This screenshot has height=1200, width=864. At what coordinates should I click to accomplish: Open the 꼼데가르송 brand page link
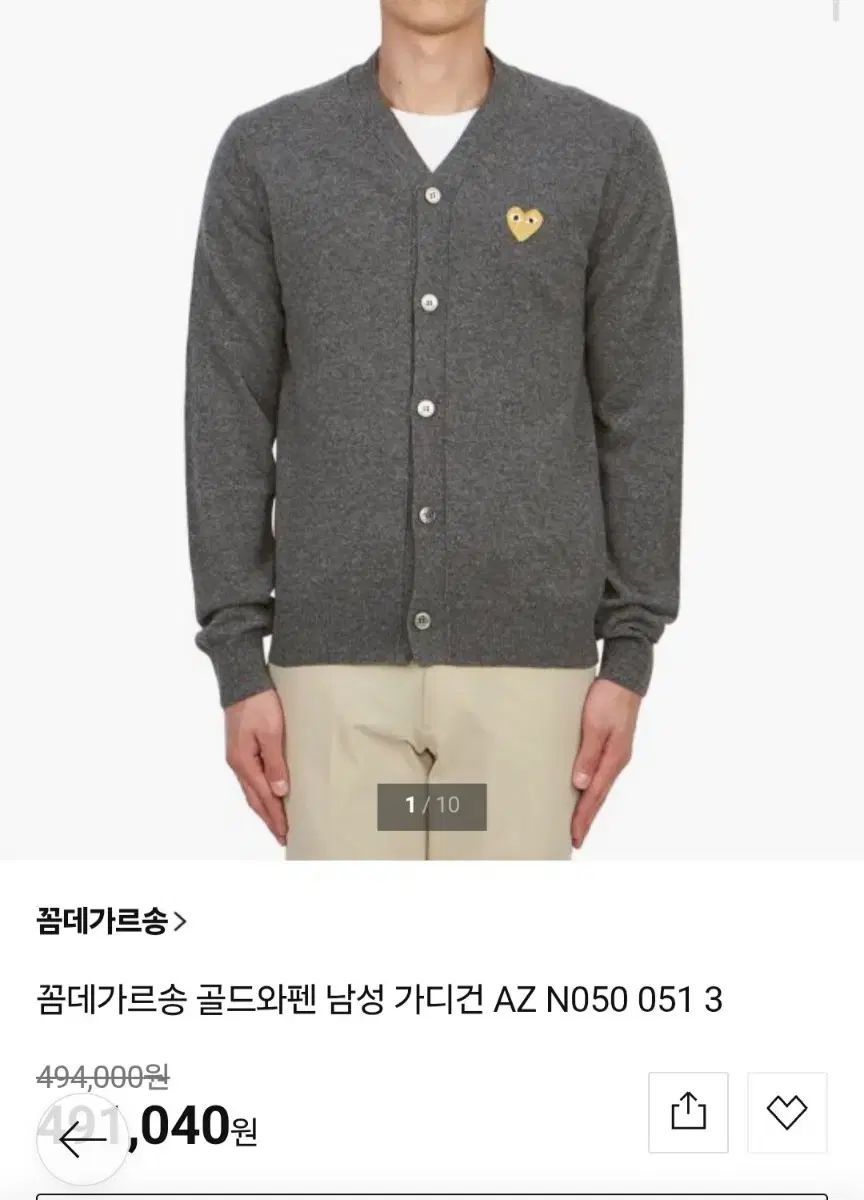[110, 921]
